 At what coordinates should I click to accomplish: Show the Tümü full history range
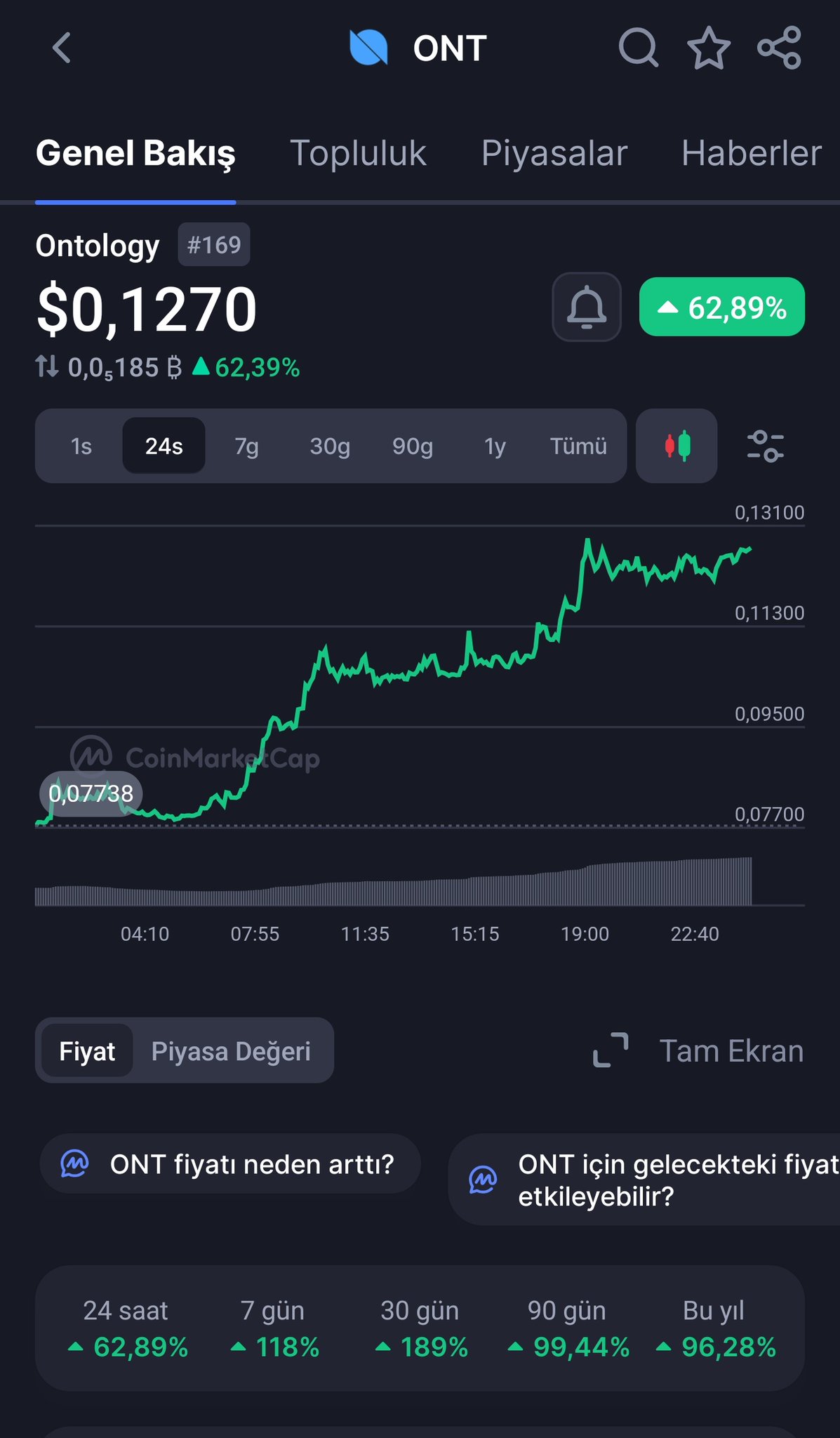tap(578, 447)
